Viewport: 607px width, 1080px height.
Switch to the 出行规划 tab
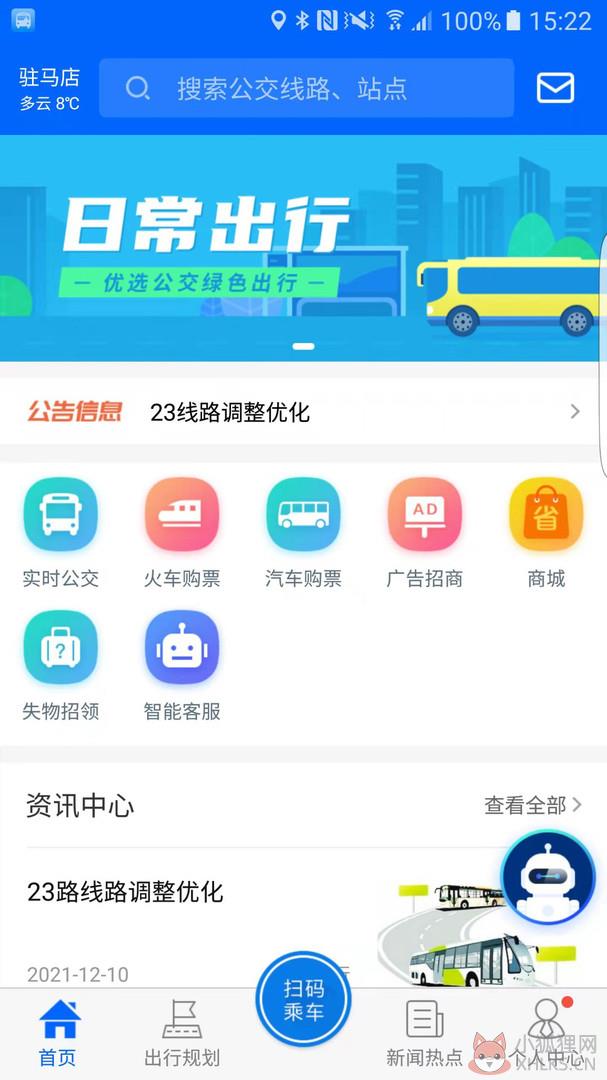(x=182, y=1034)
